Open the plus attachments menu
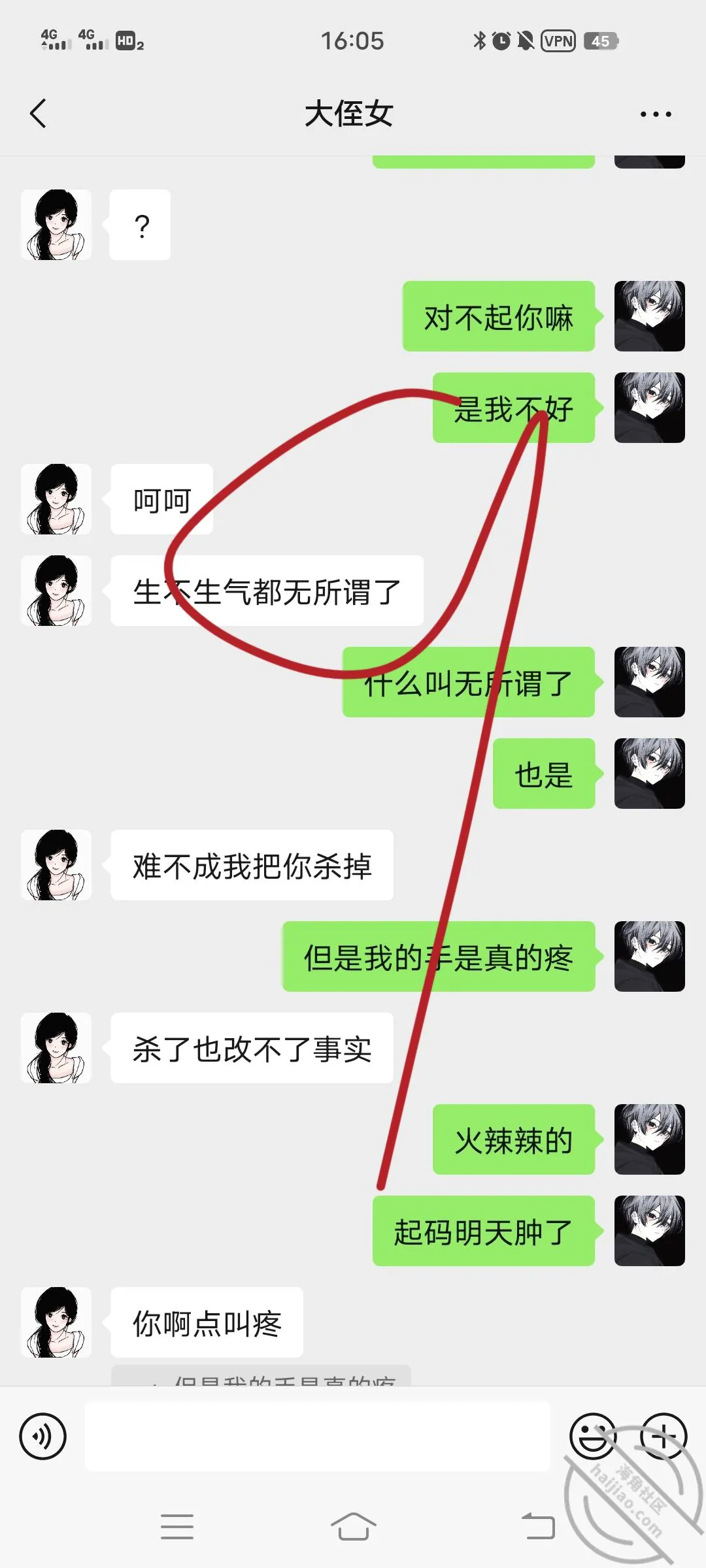706x1568 pixels. 664,1436
